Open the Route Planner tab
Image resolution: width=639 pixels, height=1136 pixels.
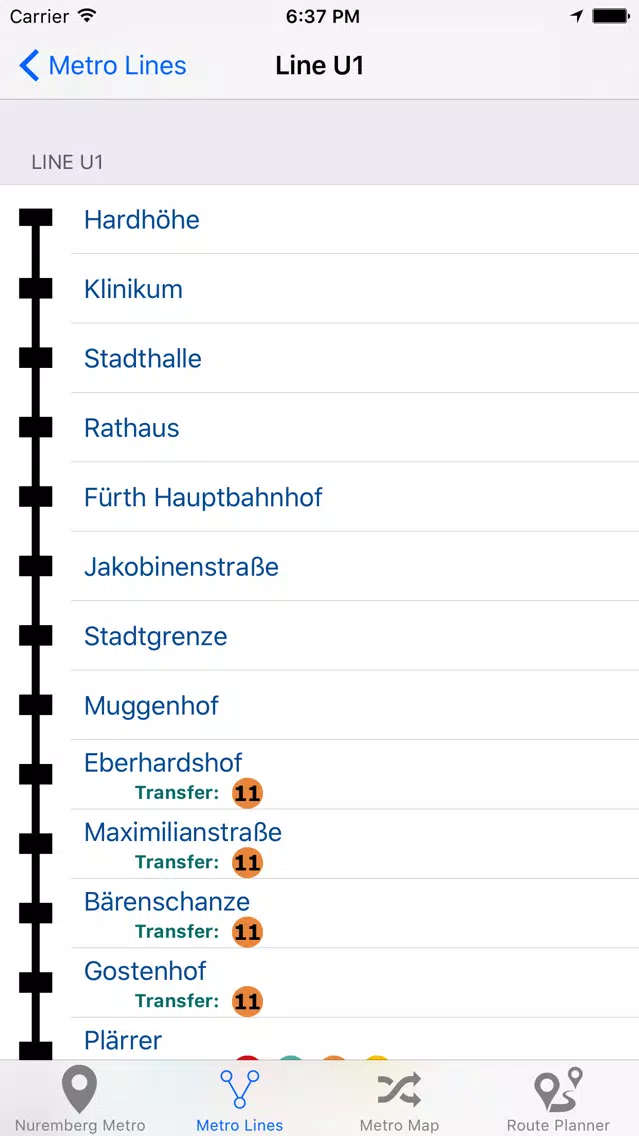(558, 1099)
